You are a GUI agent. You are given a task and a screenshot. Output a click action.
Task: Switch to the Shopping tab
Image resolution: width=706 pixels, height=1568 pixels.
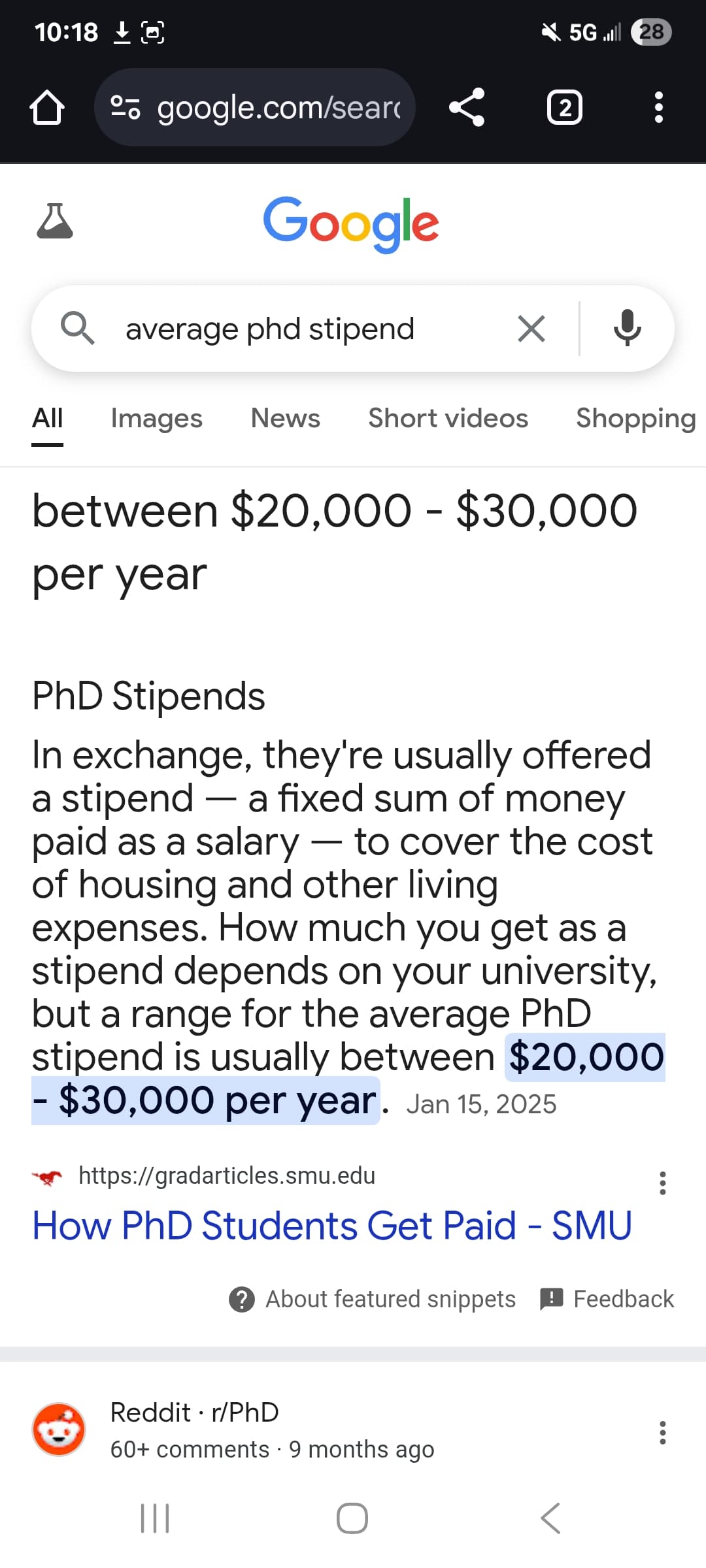[636, 418]
